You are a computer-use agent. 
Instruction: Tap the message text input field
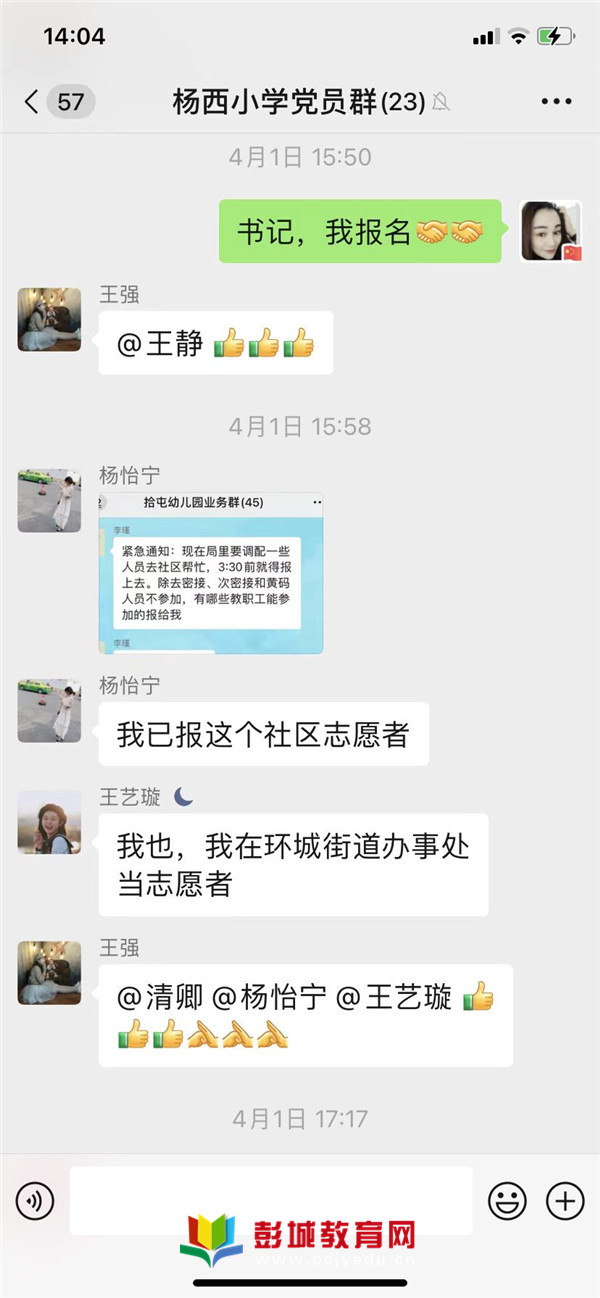(x=270, y=1198)
